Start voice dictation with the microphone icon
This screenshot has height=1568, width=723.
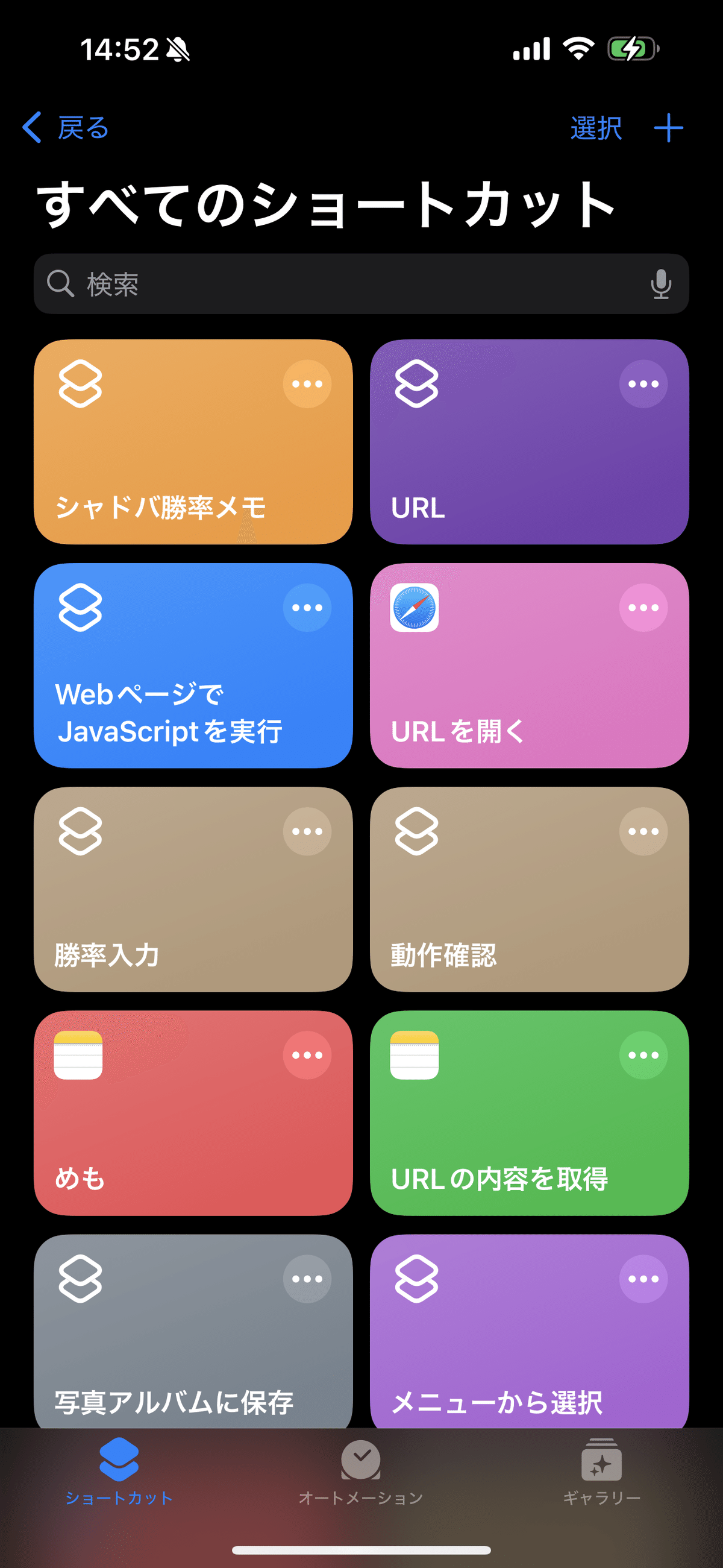(660, 284)
